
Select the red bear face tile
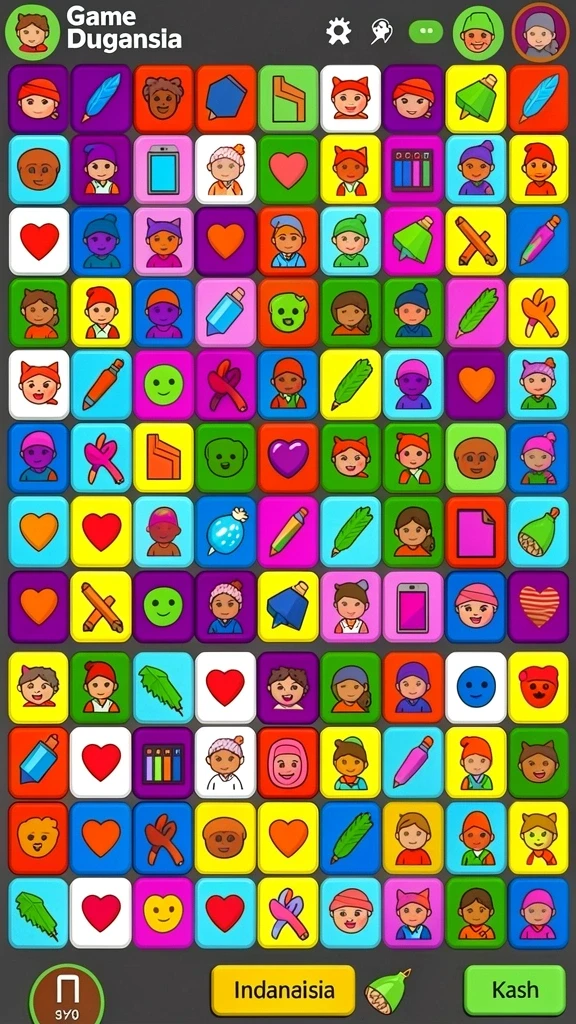(x=539, y=687)
